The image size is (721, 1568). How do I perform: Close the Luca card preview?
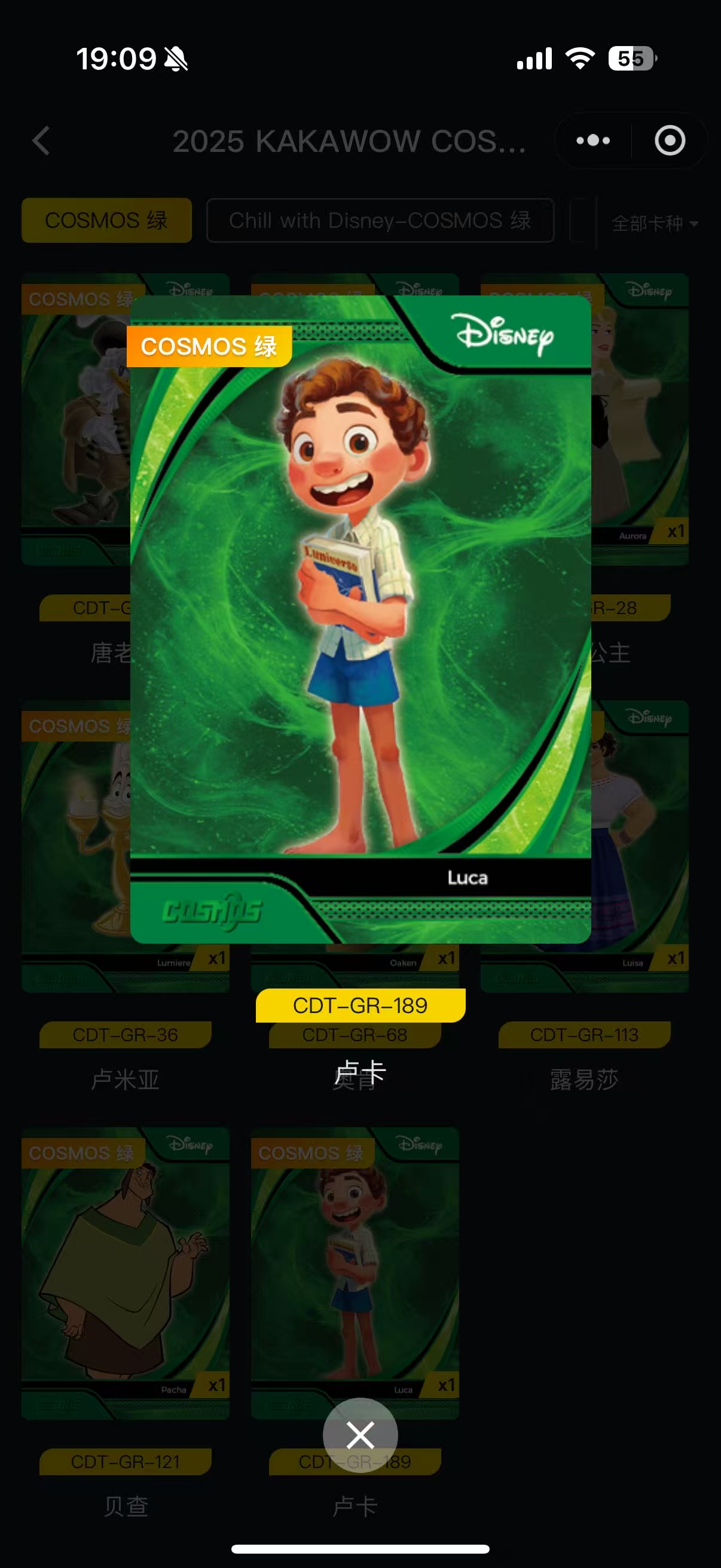[360, 1435]
